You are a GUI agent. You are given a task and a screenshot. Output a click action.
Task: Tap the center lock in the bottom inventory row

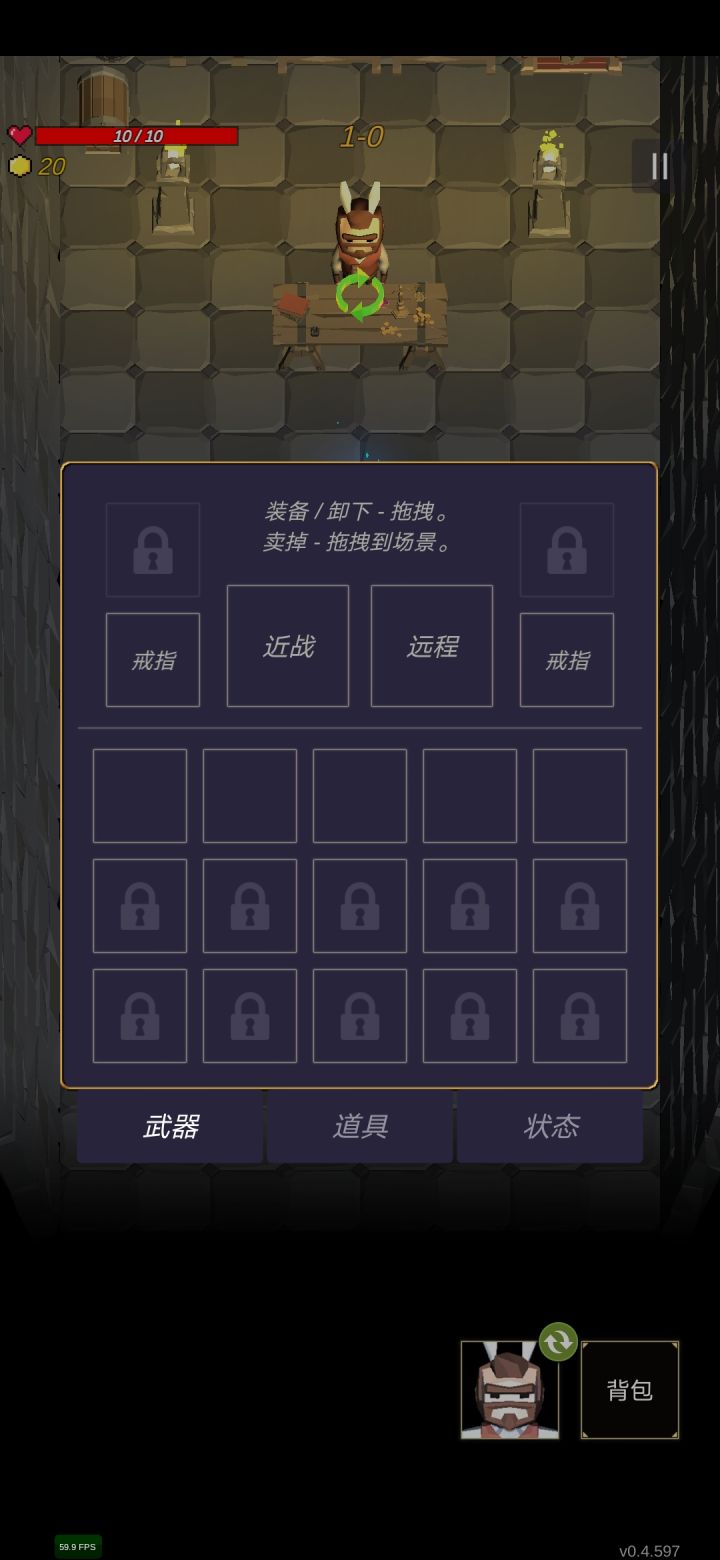[x=360, y=1015]
